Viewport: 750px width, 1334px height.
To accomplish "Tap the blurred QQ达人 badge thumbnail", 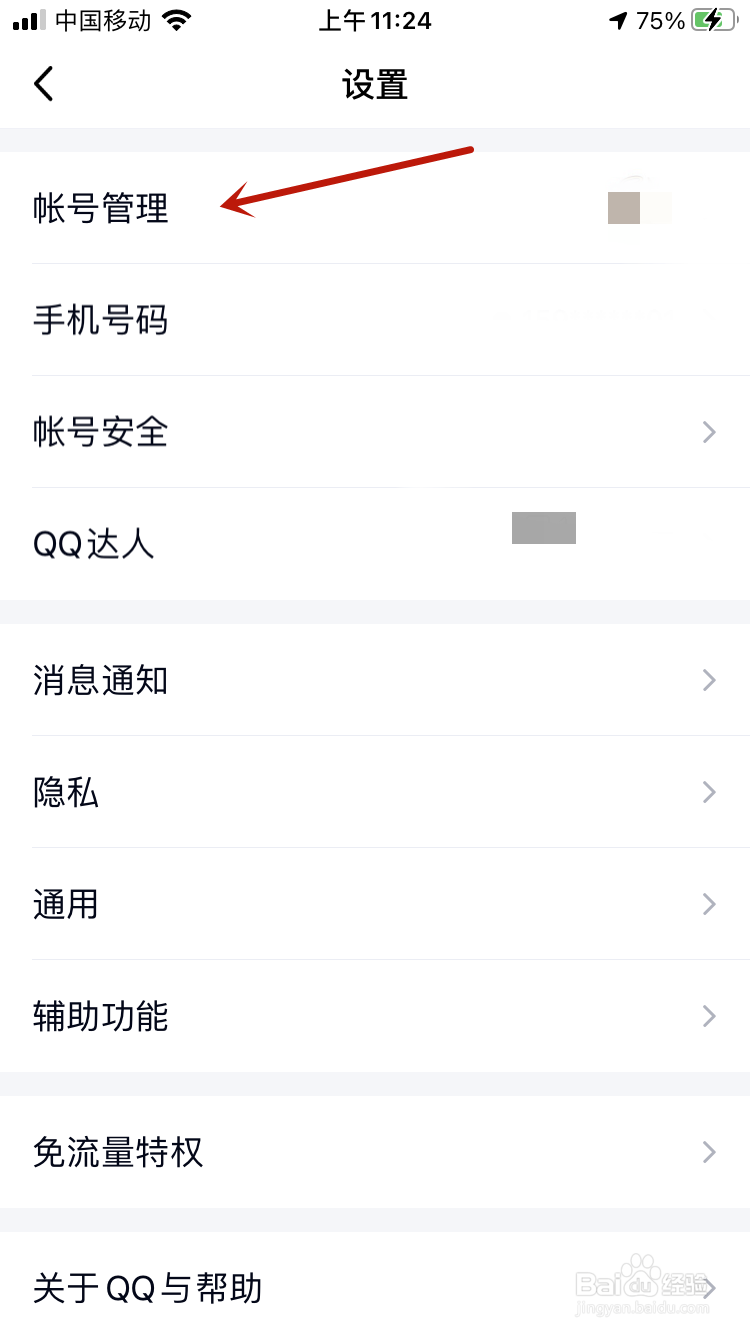I will coord(544,528).
